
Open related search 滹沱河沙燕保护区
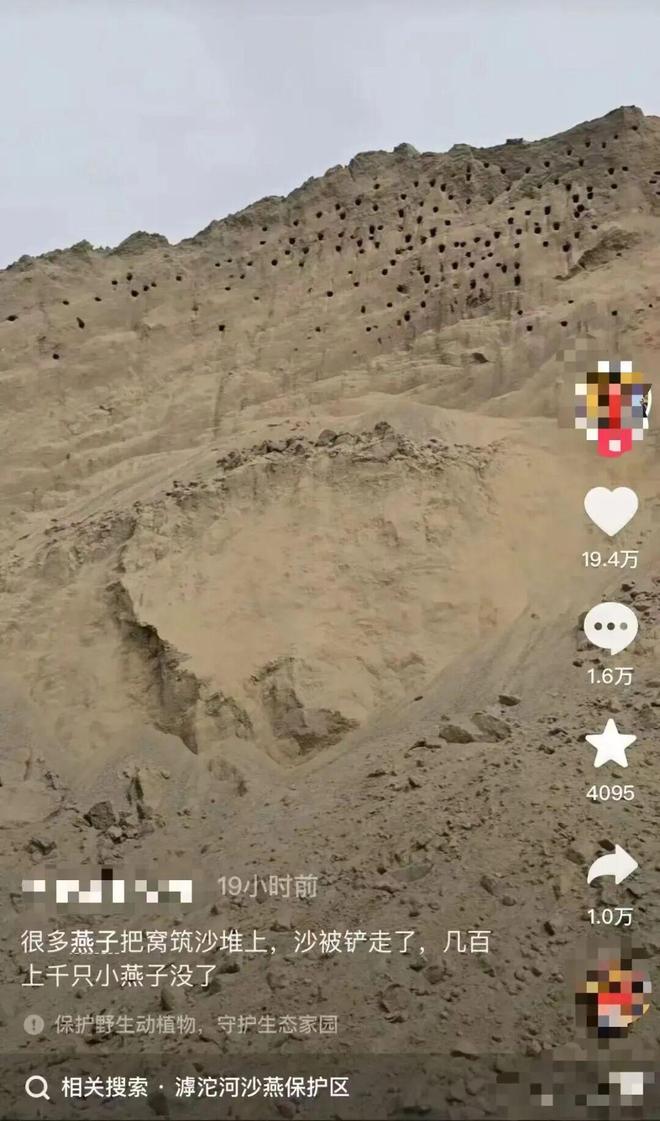[205, 1087]
